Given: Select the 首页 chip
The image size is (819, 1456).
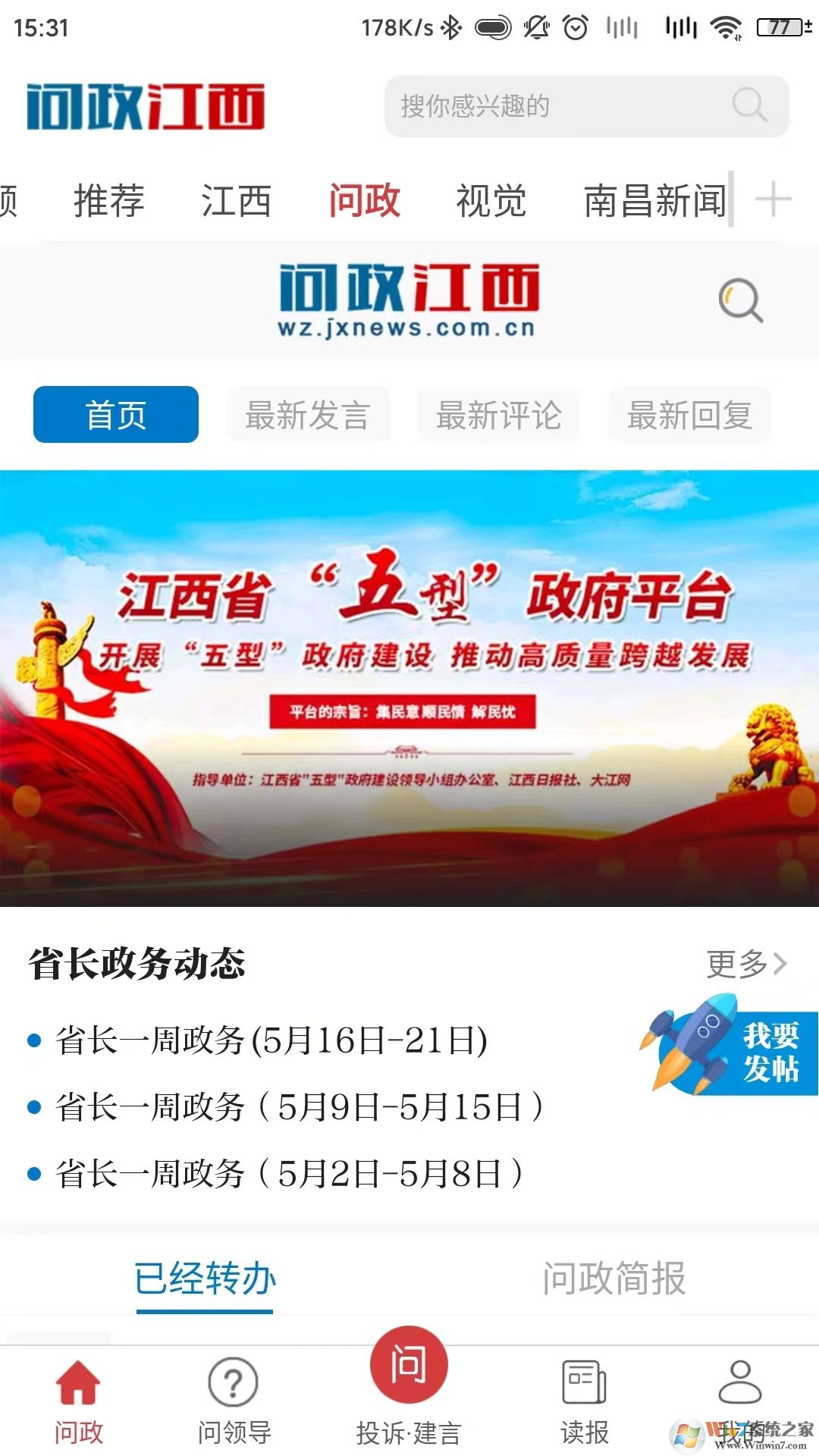Looking at the screenshot, I should [116, 415].
